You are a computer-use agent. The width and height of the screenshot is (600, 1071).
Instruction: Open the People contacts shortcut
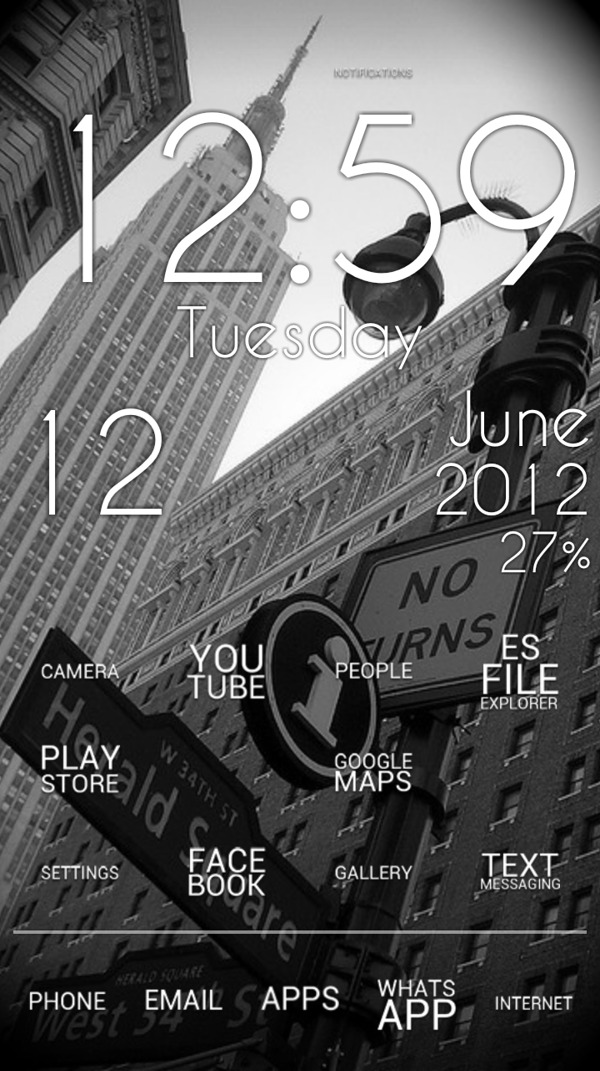click(373, 671)
